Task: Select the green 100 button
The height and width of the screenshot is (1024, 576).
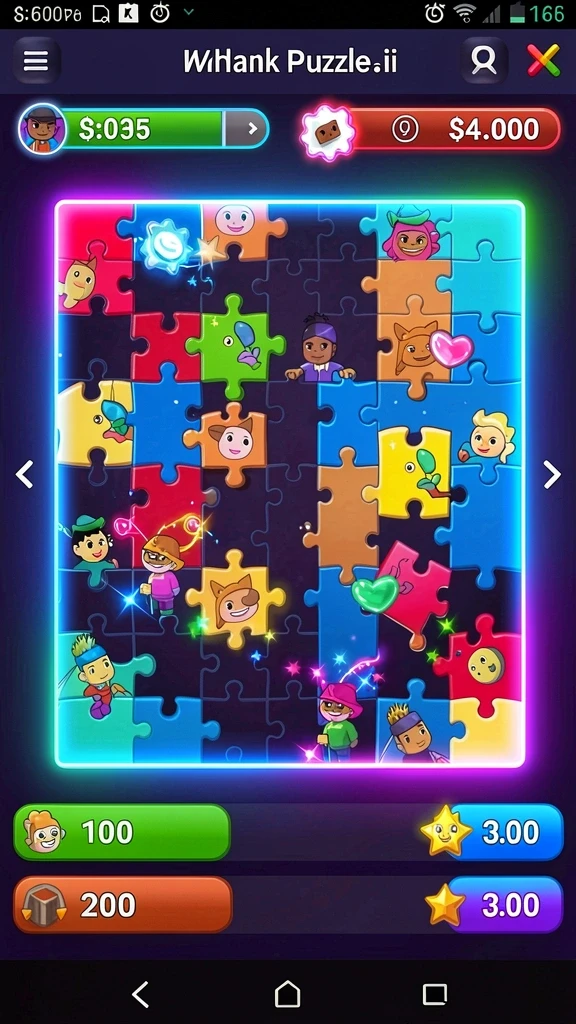Action: [121, 831]
